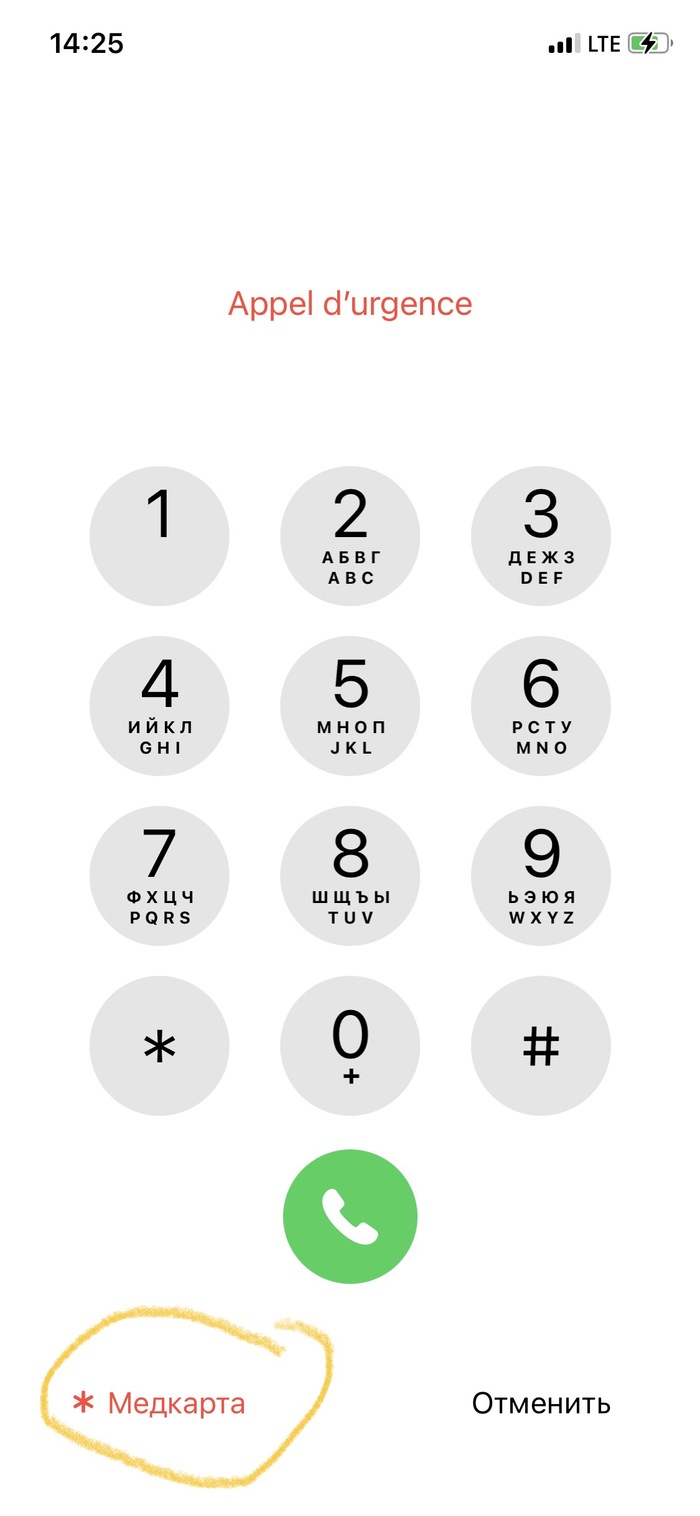Tap the 2 key
Image resolution: width=700 pixels, height=1516 pixels.
[350, 537]
